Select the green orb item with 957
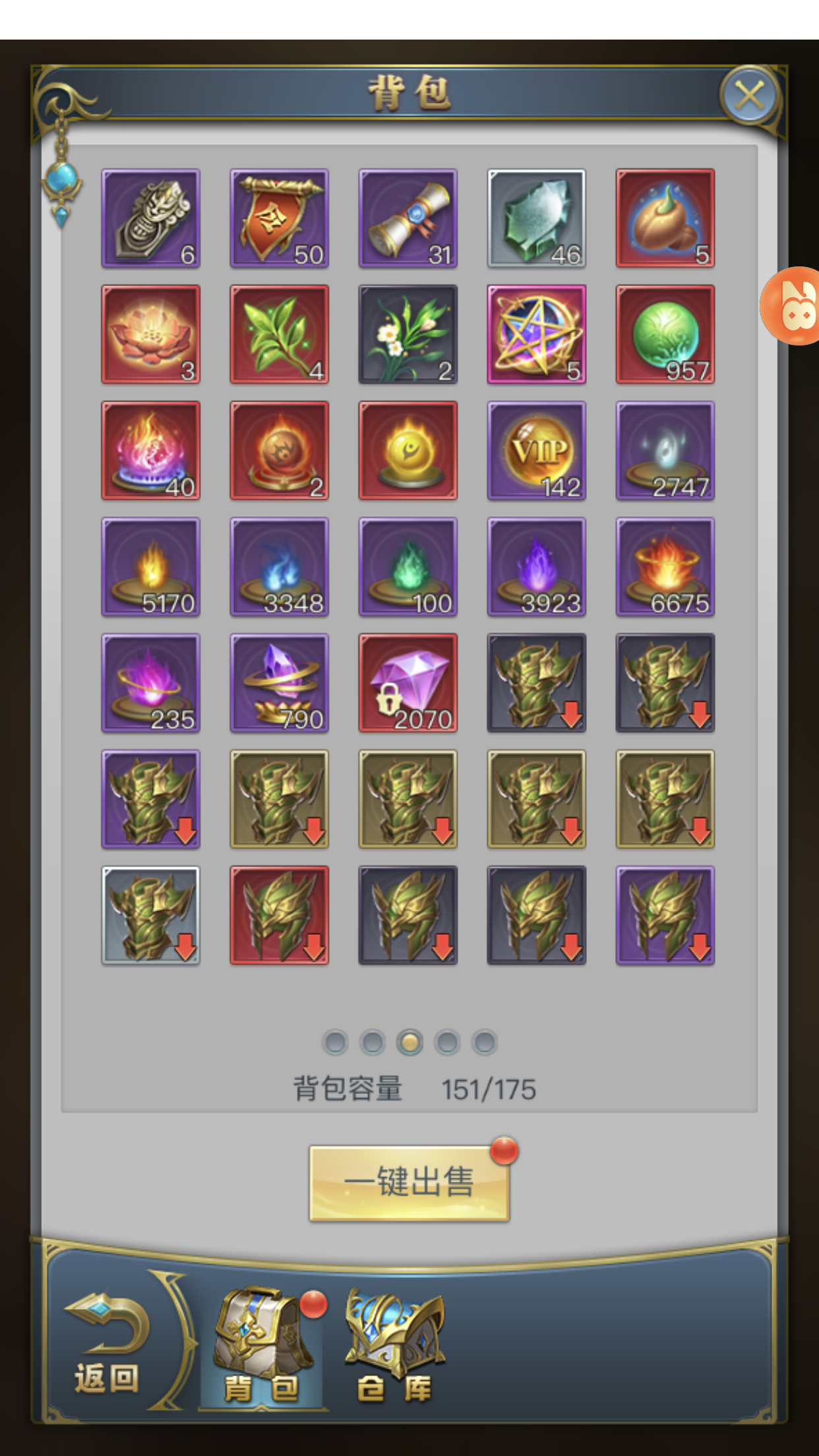Viewport: 819px width, 1456px height. [665, 334]
